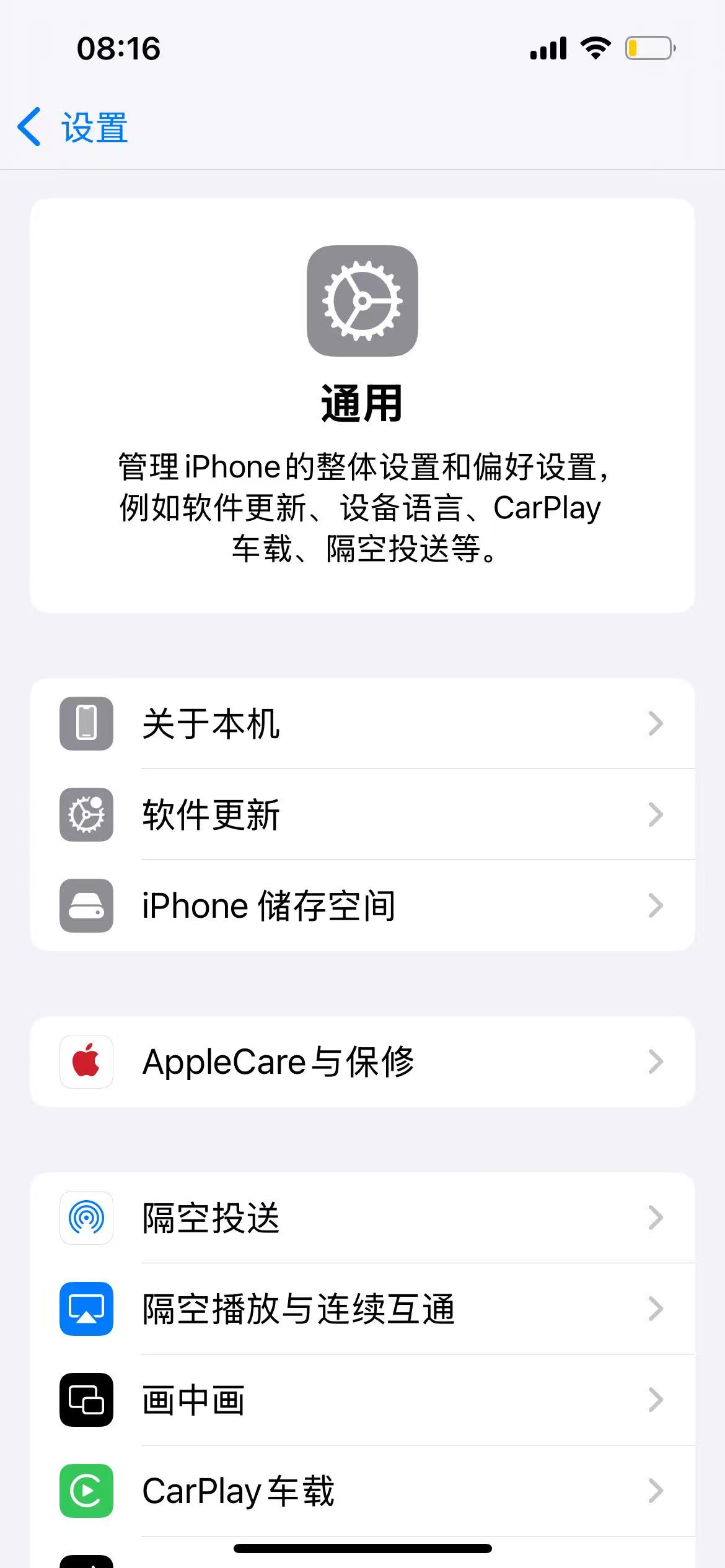Viewport: 725px width, 1568px height.
Task: Tap the AppleCare red Apple logo icon
Action: [x=86, y=1061]
